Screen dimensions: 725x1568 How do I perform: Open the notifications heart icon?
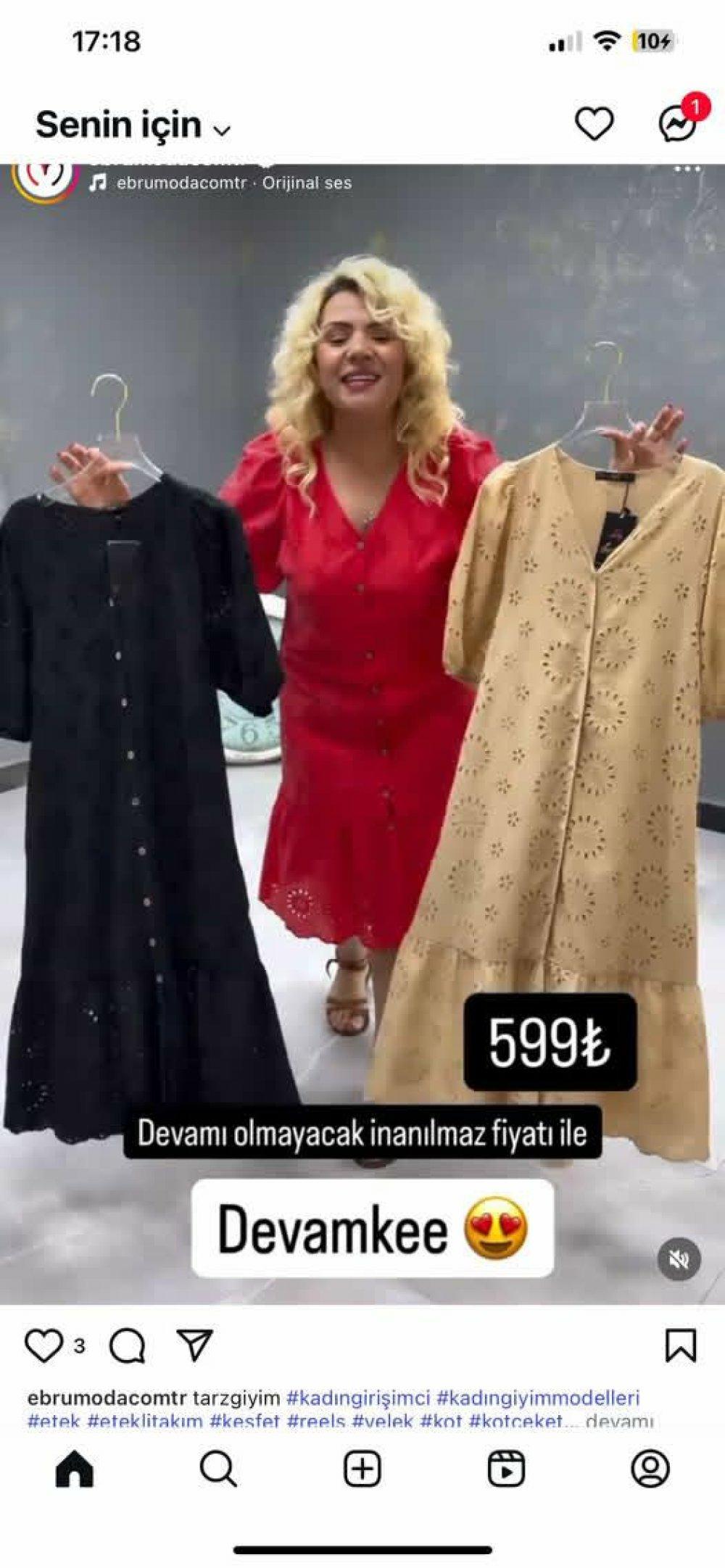pyautogui.click(x=594, y=124)
